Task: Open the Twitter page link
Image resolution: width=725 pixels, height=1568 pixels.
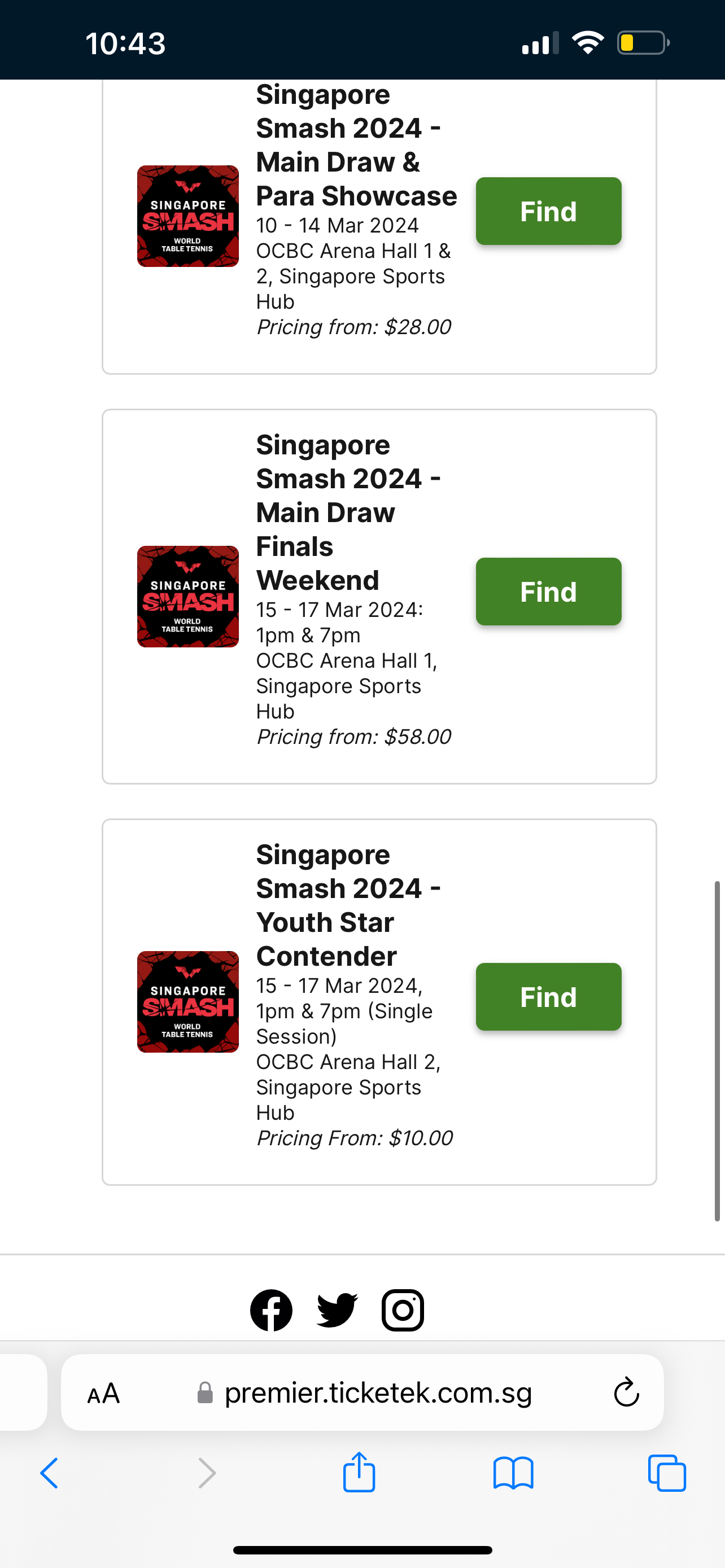Action: (x=337, y=1310)
